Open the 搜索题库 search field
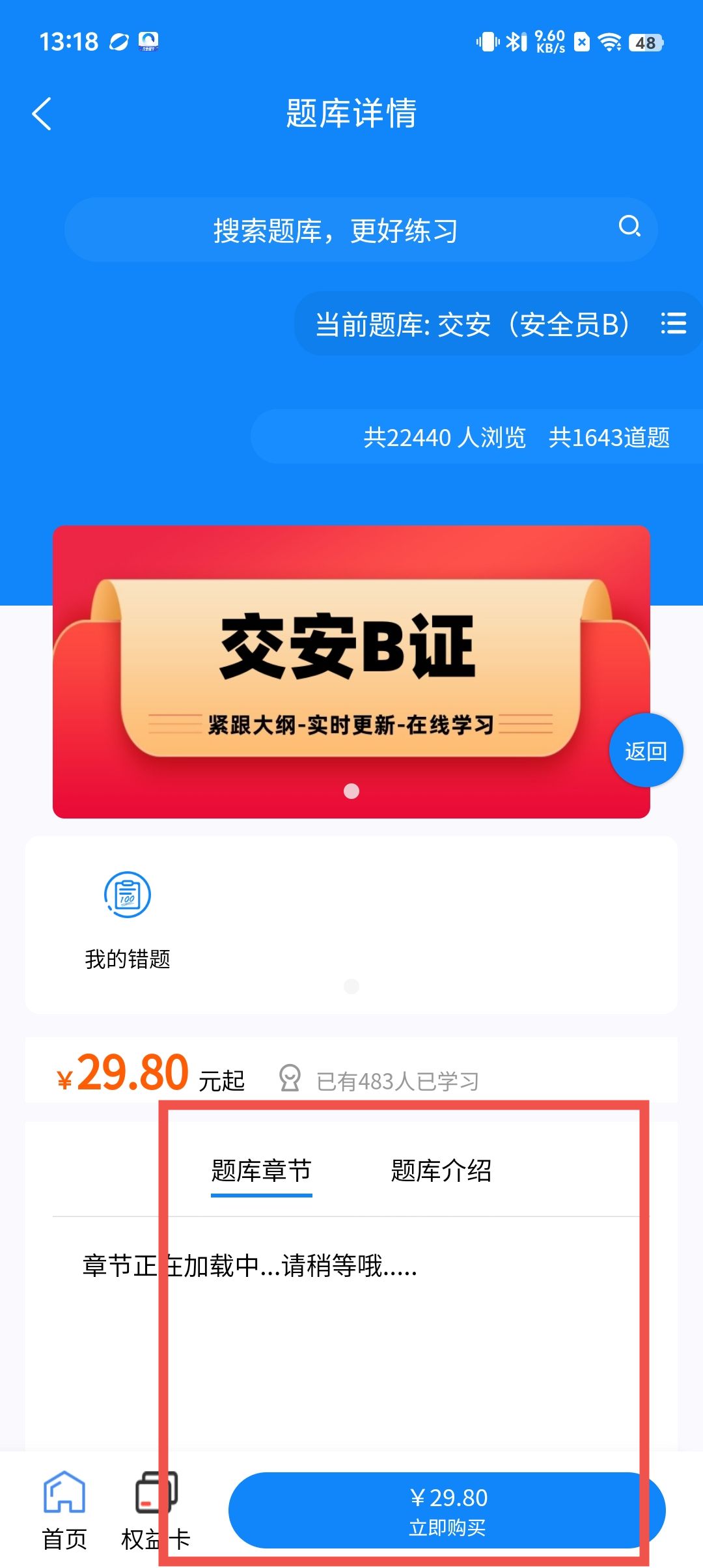This screenshot has height=1568, width=703. pyautogui.click(x=336, y=231)
